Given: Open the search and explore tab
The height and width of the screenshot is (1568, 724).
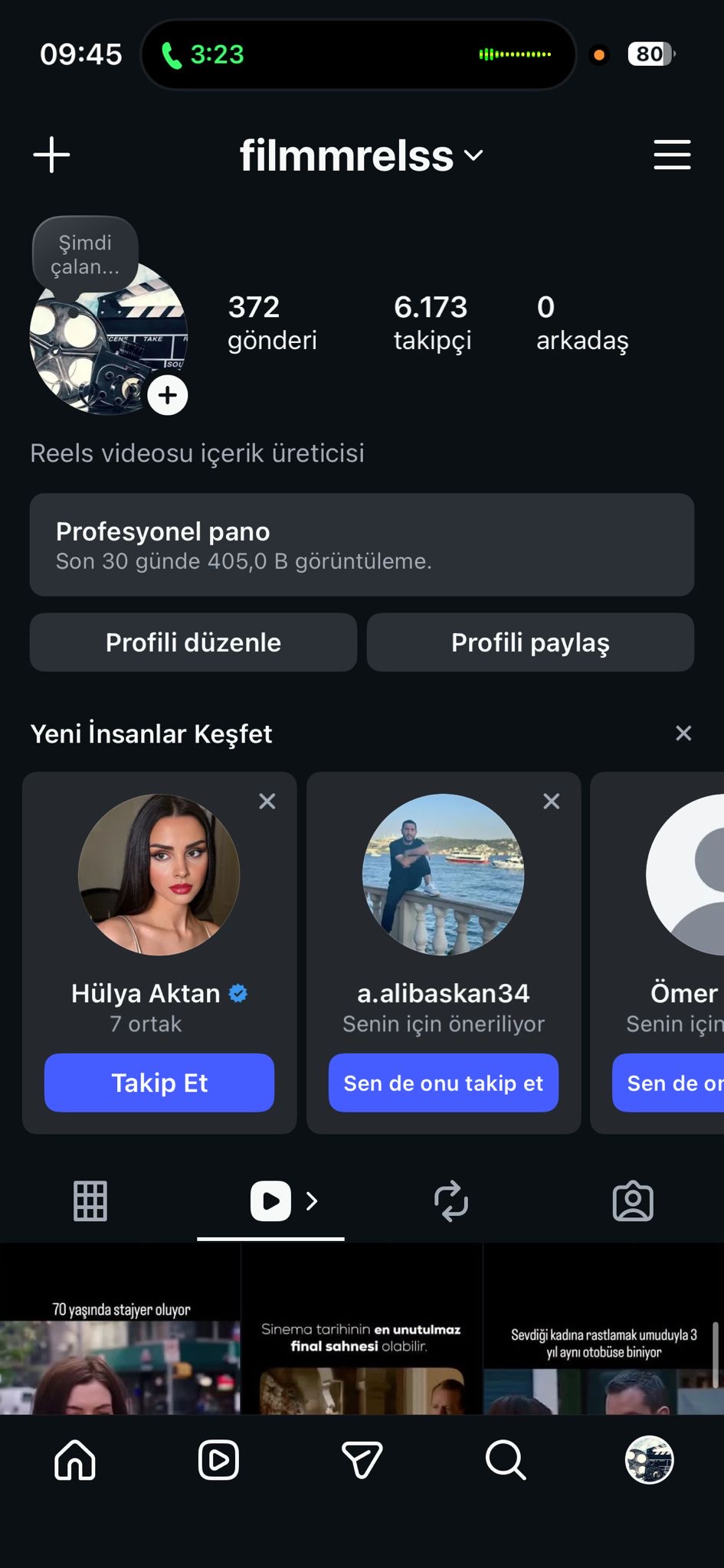Looking at the screenshot, I should point(506,1460).
